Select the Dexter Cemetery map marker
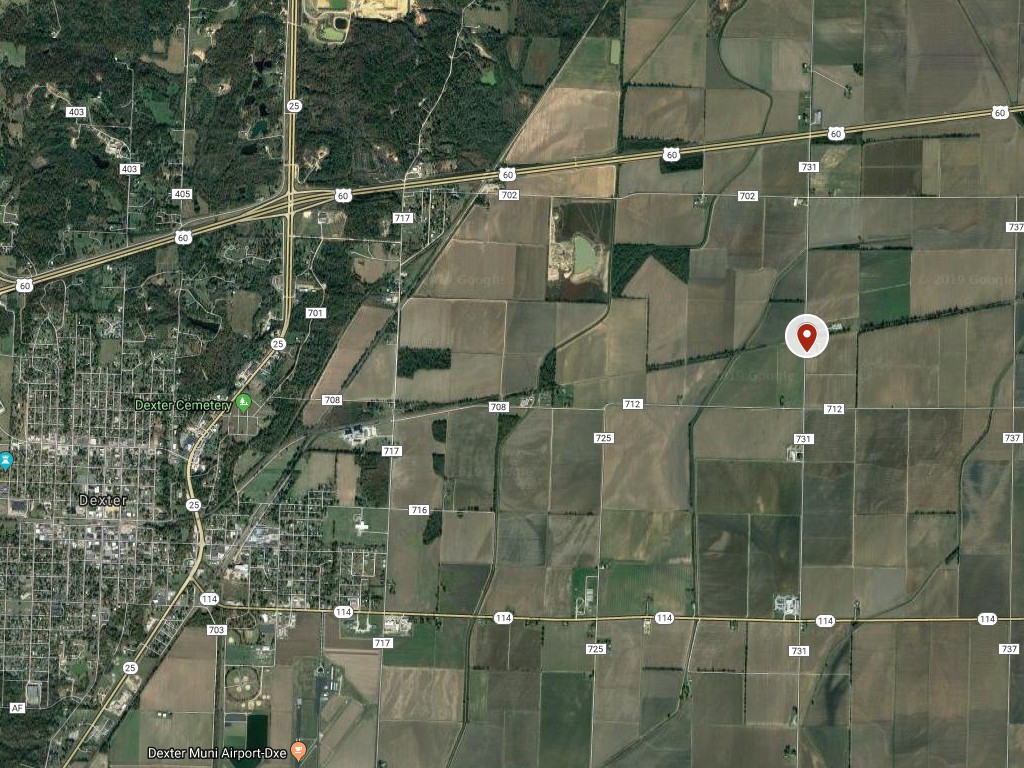Viewport: 1024px width, 768px height. [x=244, y=403]
